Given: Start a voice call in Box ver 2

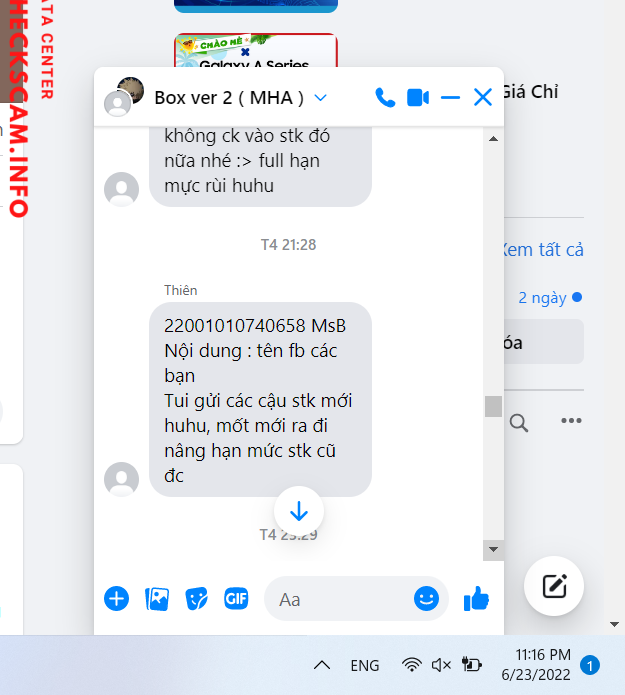Looking at the screenshot, I should click(x=385, y=97).
